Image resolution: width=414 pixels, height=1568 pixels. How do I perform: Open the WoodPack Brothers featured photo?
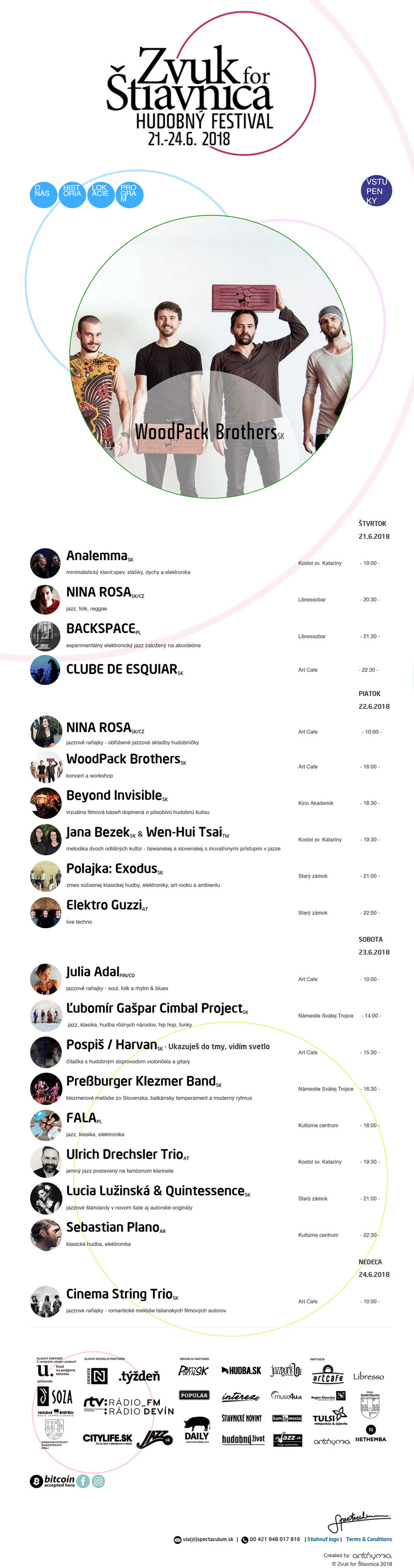tap(211, 357)
